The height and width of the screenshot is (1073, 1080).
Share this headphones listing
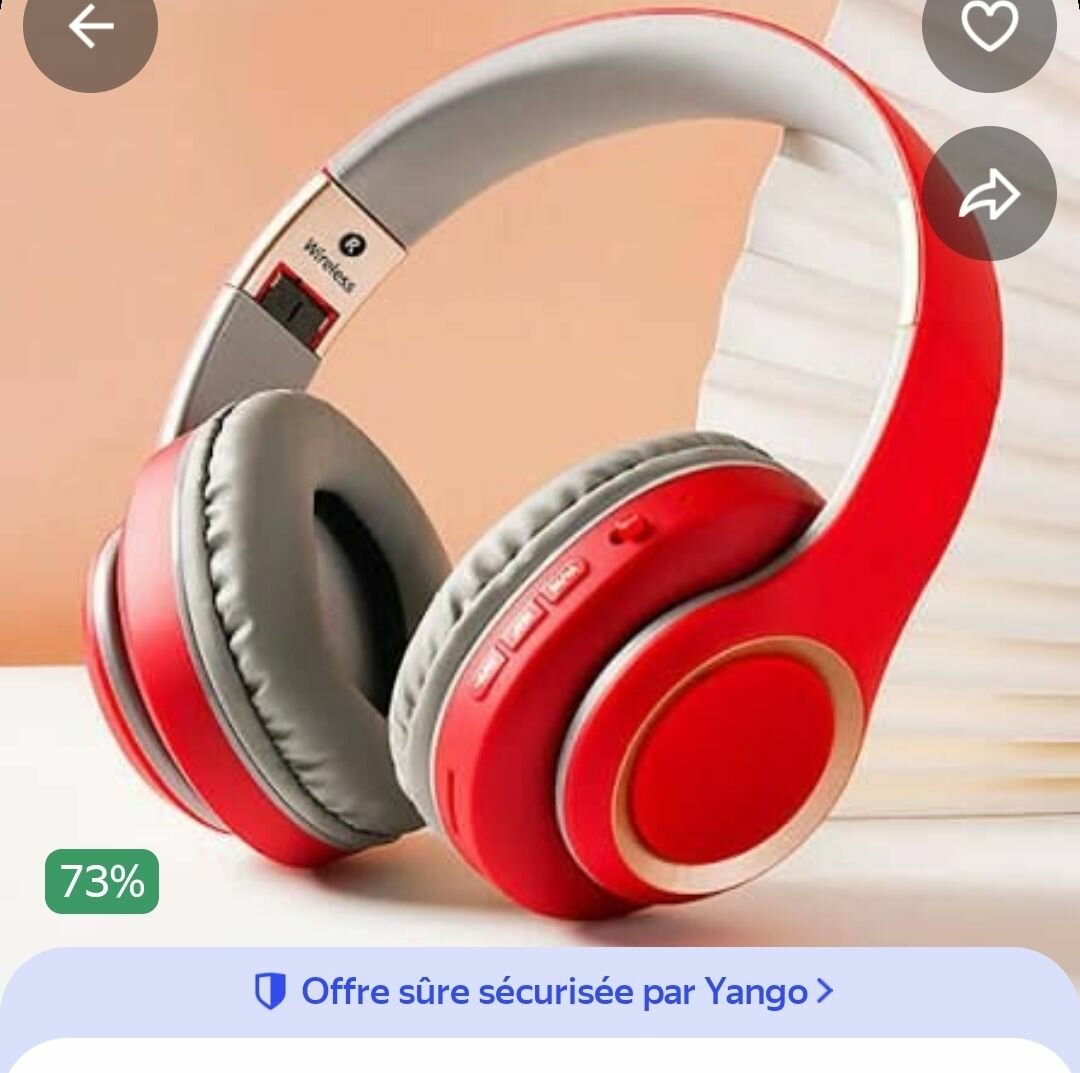pyautogui.click(x=988, y=193)
